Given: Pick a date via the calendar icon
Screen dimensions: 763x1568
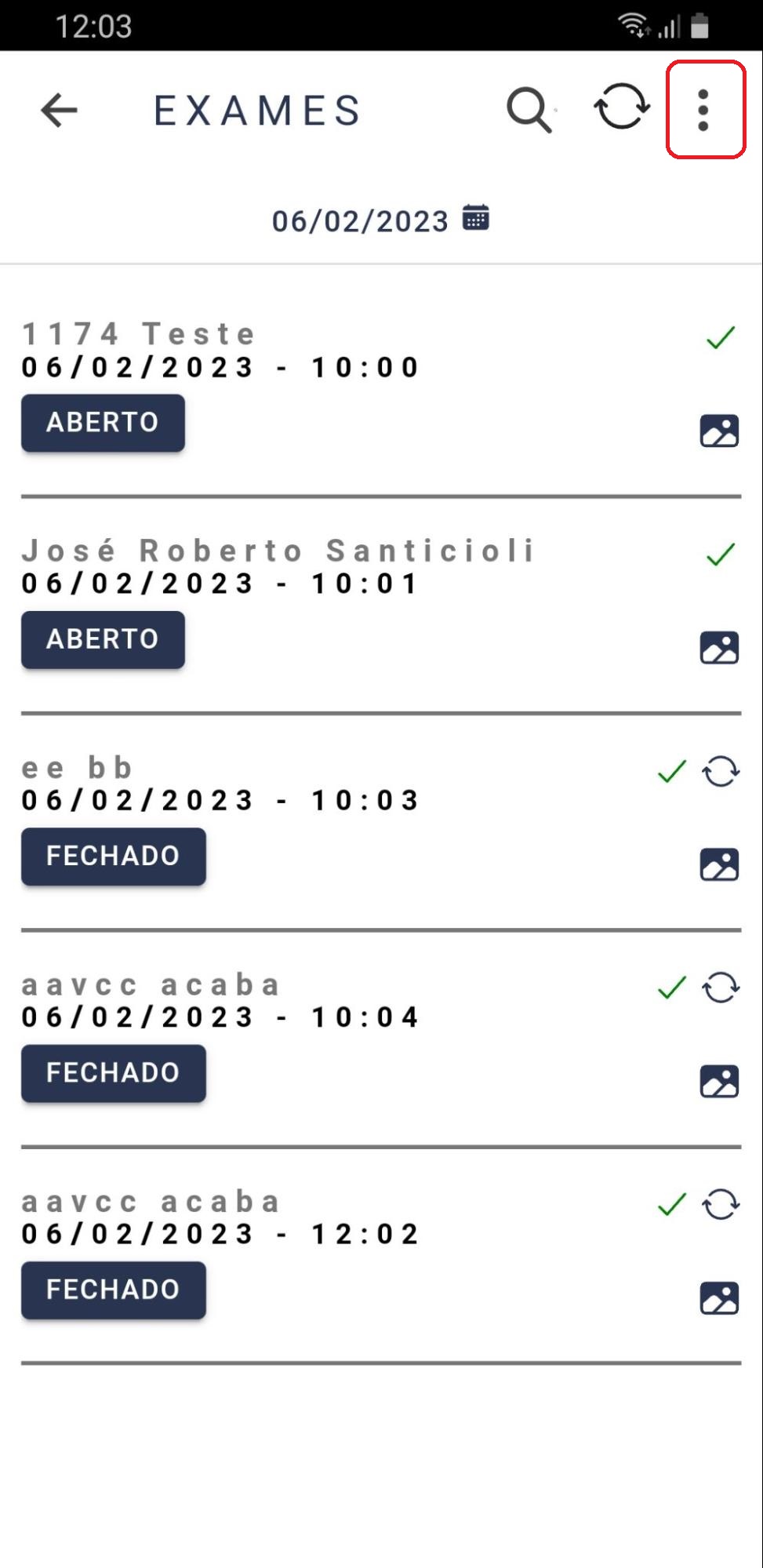Looking at the screenshot, I should pos(476,217).
